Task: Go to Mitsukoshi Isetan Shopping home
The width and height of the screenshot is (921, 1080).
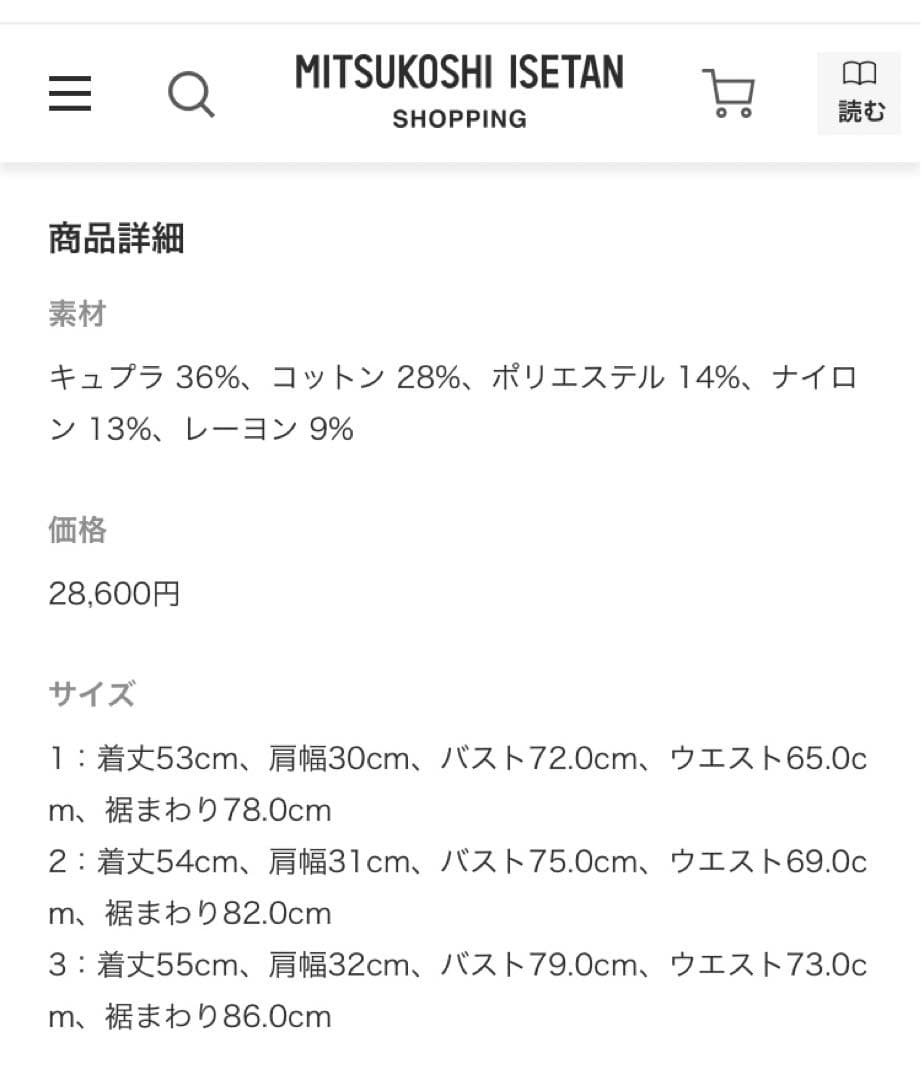Action: 459,92
